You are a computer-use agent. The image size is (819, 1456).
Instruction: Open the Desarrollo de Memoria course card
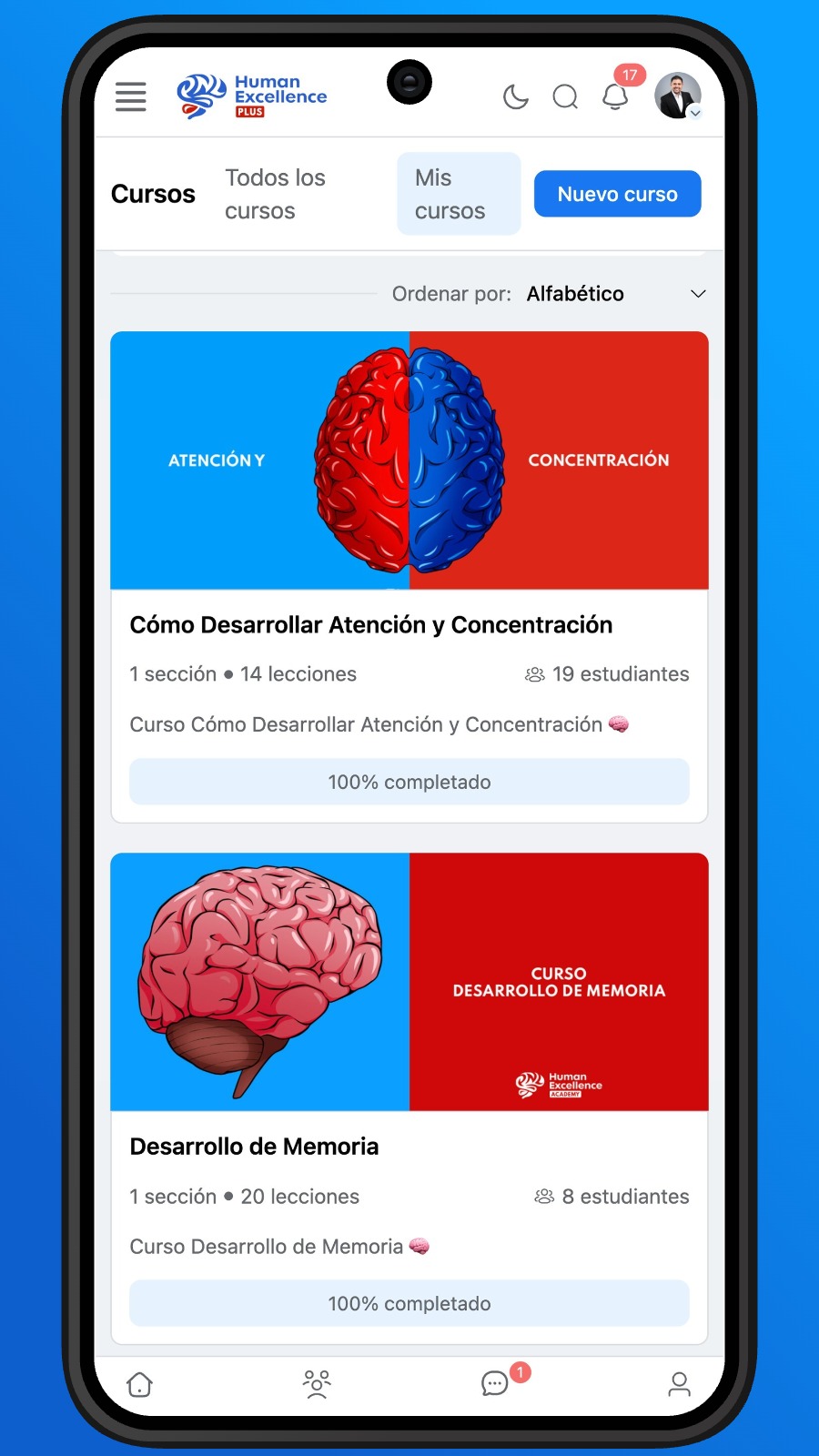click(x=254, y=1147)
